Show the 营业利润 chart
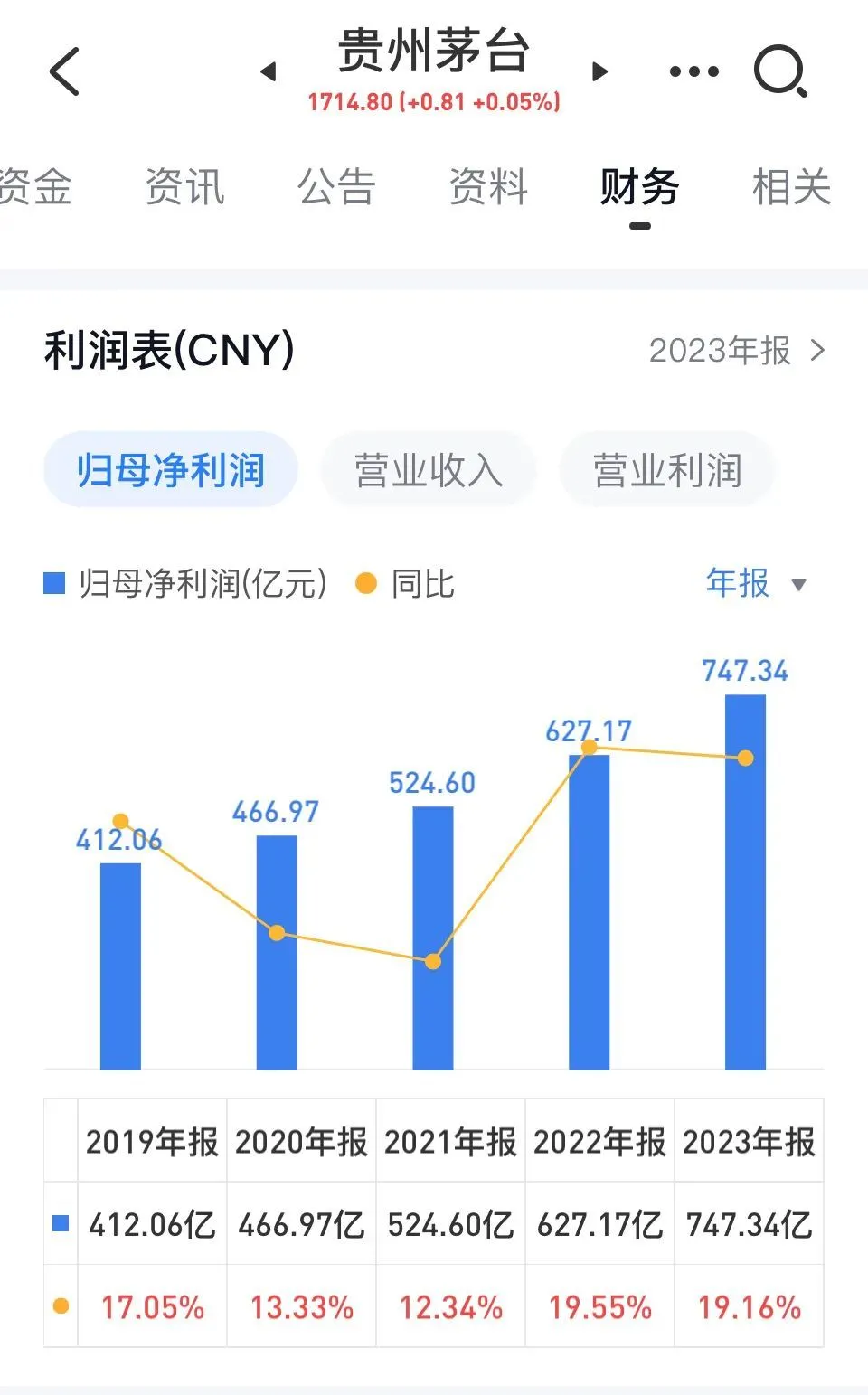The image size is (868, 1395). (667, 470)
